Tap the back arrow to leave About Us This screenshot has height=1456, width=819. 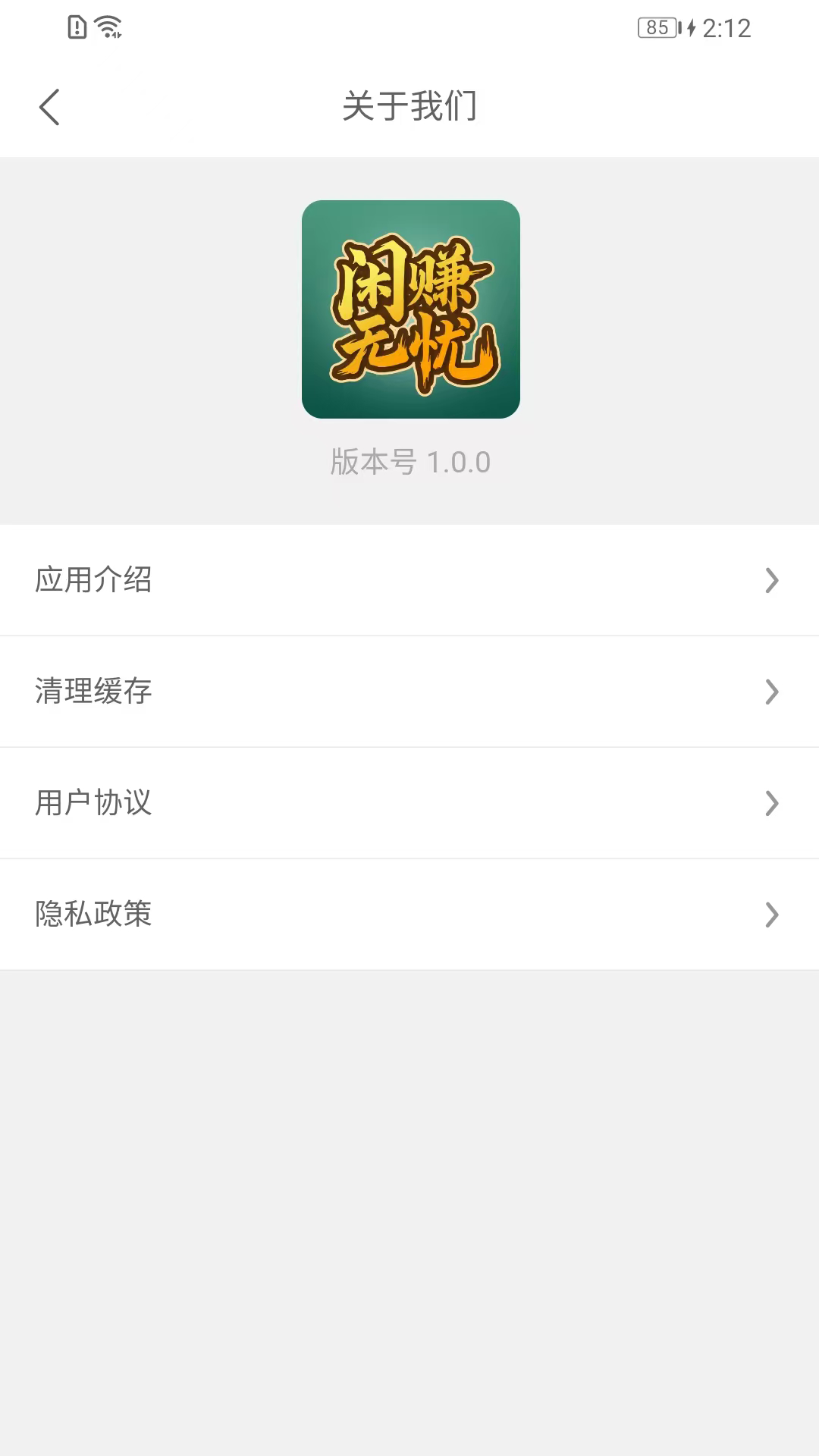click(x=50, y=107)
